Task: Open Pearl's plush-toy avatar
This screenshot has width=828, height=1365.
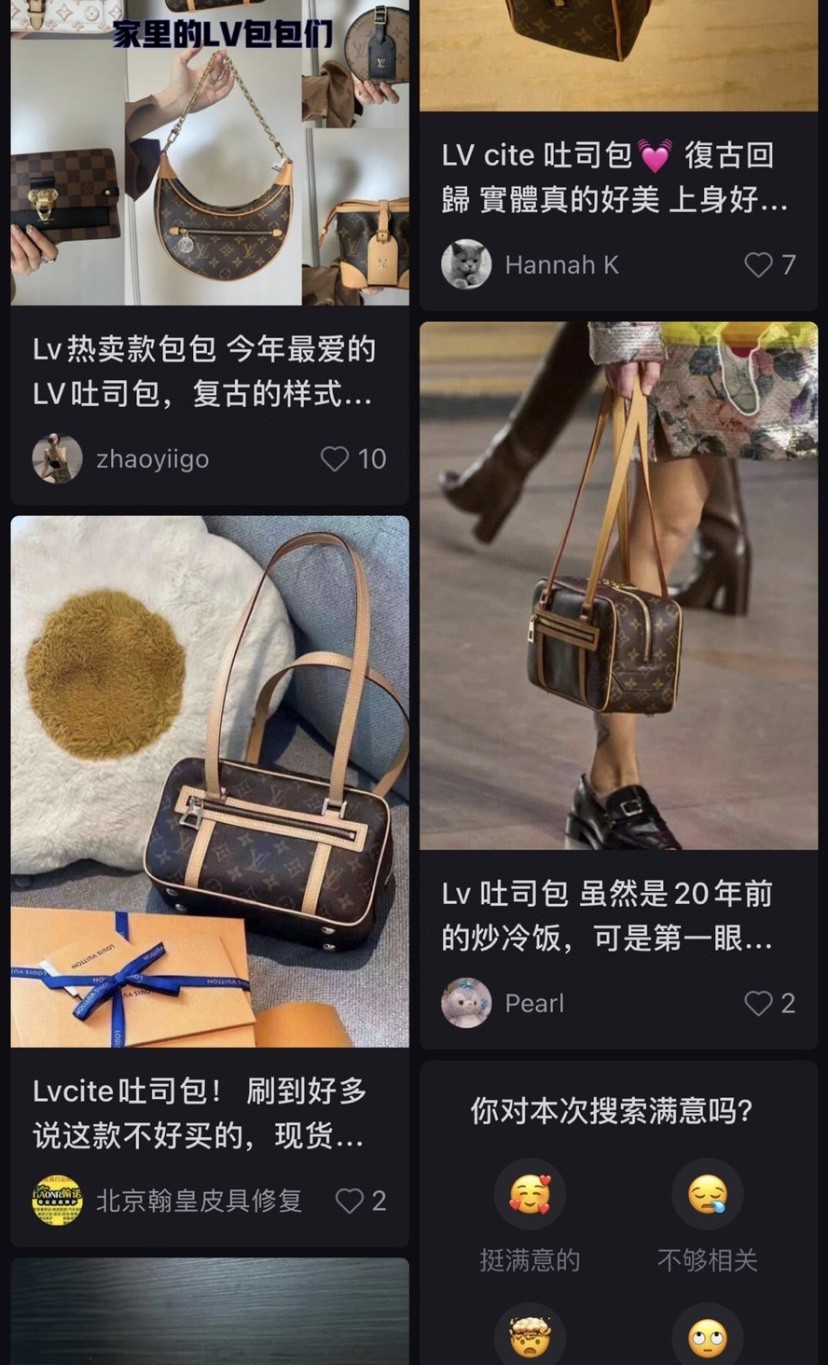Action: click(x=467, y=1003)
